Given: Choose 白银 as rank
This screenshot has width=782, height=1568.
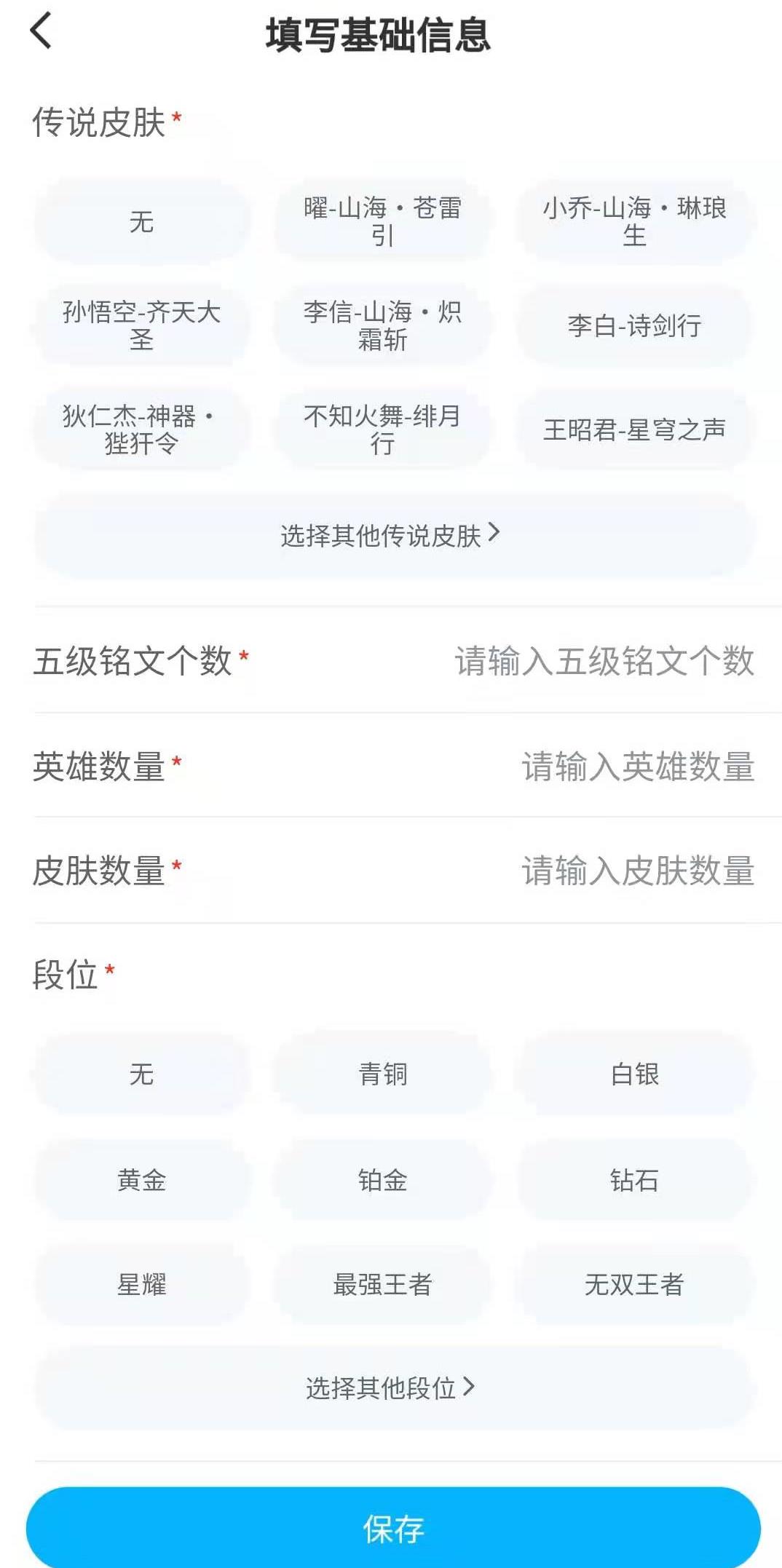Looking at the screenshot, I should [634, 1074].
